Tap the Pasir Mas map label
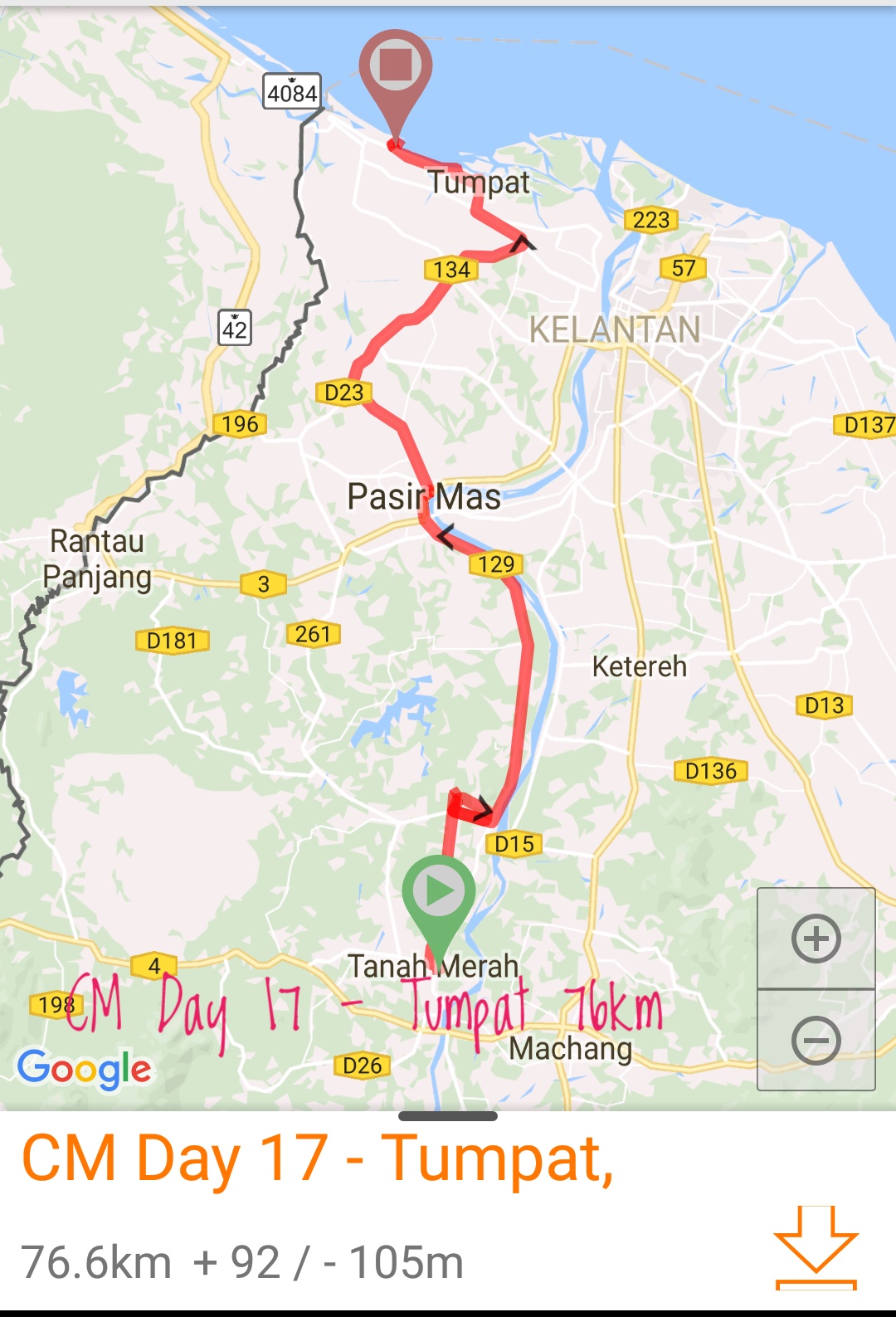The image size is (896, 1317). pyautogui.click(x=426, y=495)
